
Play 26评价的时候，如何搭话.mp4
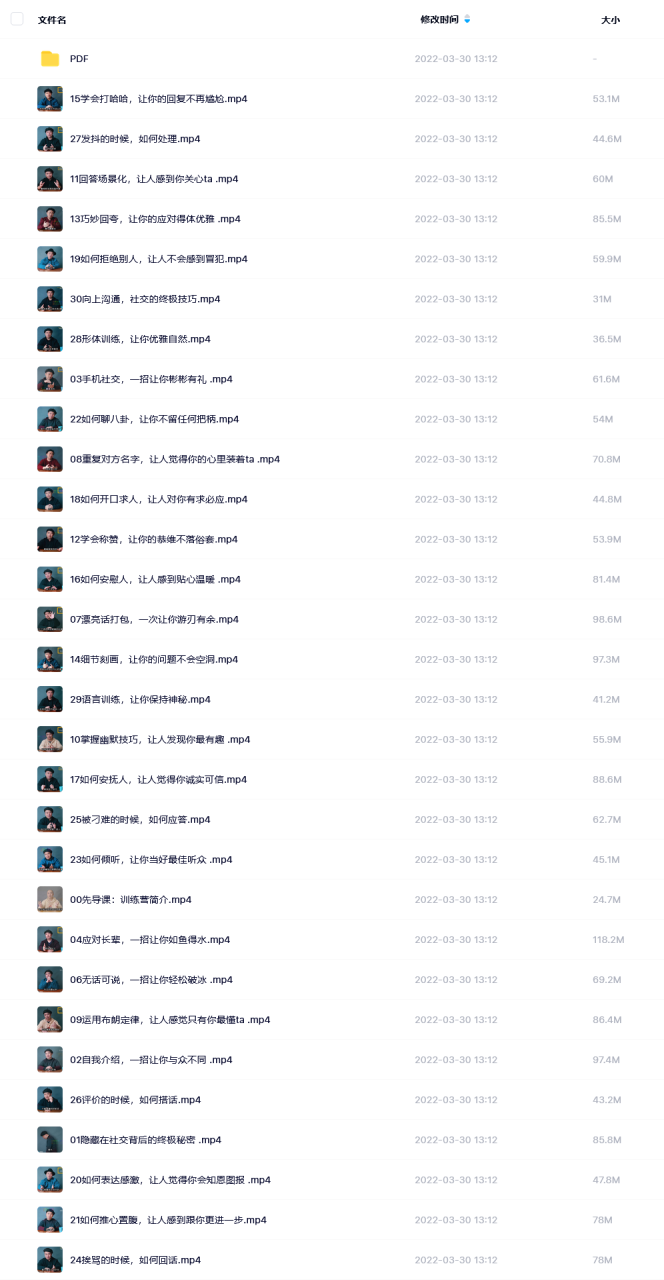tap(135, 1099)
